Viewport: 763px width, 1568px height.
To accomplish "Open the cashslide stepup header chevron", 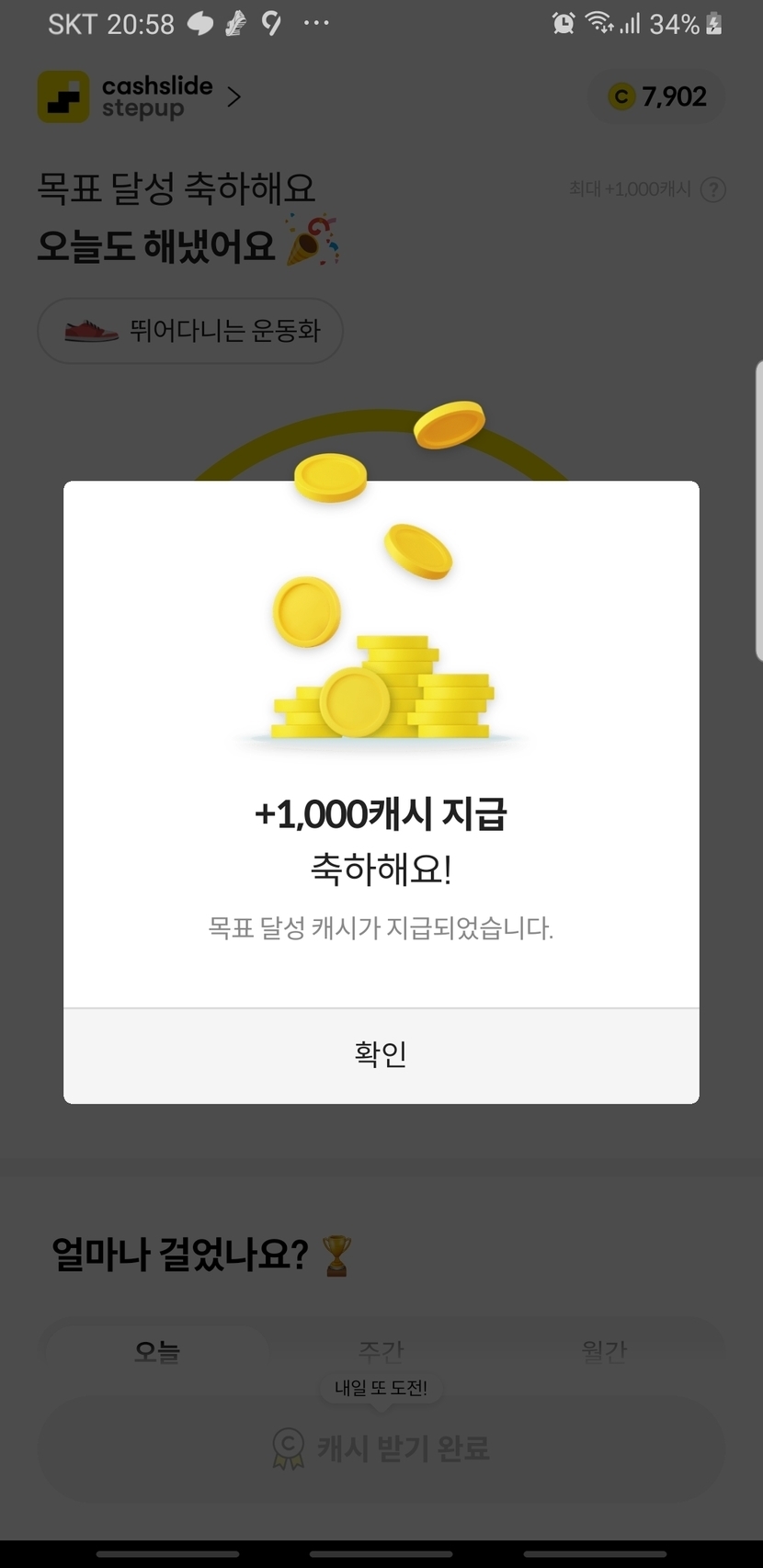I will click(x=234, y=97).
